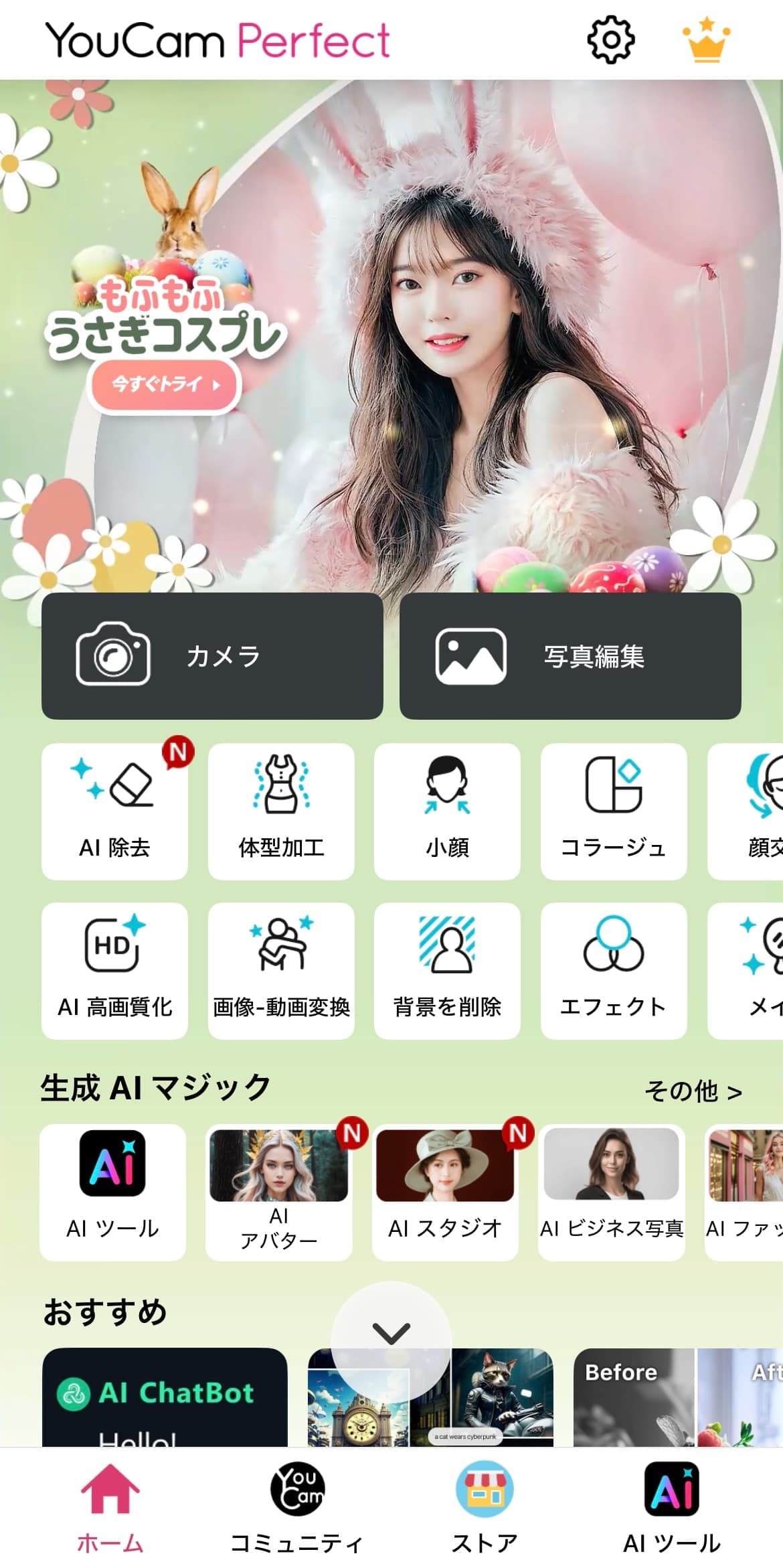This screenshot has height=1568, width=783.
Task: Open the AI アバター card
Action: pyautogui.click(x=278, y=1192)
